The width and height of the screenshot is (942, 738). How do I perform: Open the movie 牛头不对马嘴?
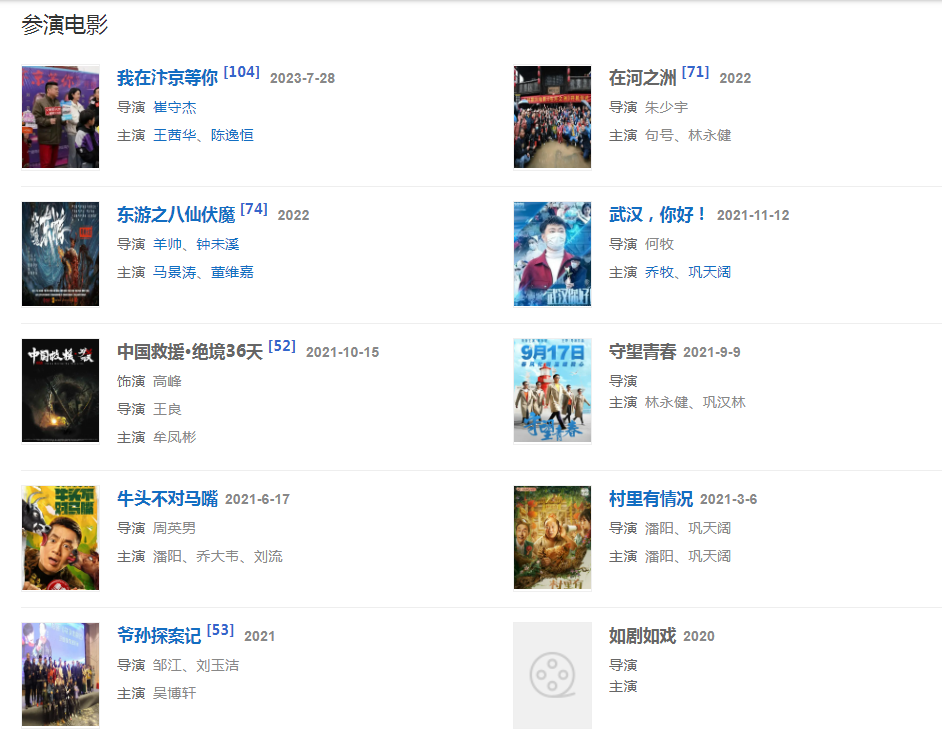(x=167, y=499)
